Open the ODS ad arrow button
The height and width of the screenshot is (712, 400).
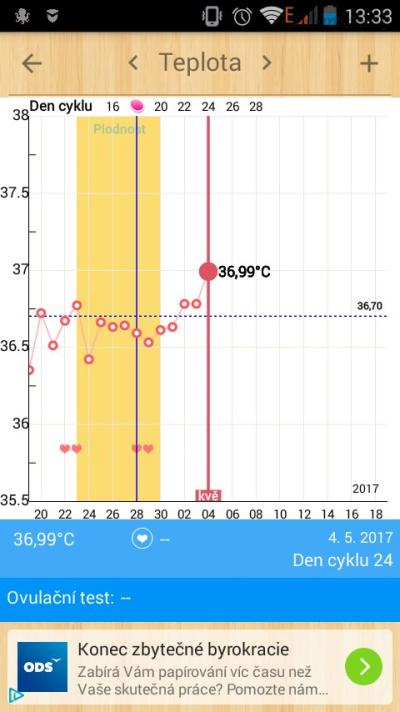[364, 667]
